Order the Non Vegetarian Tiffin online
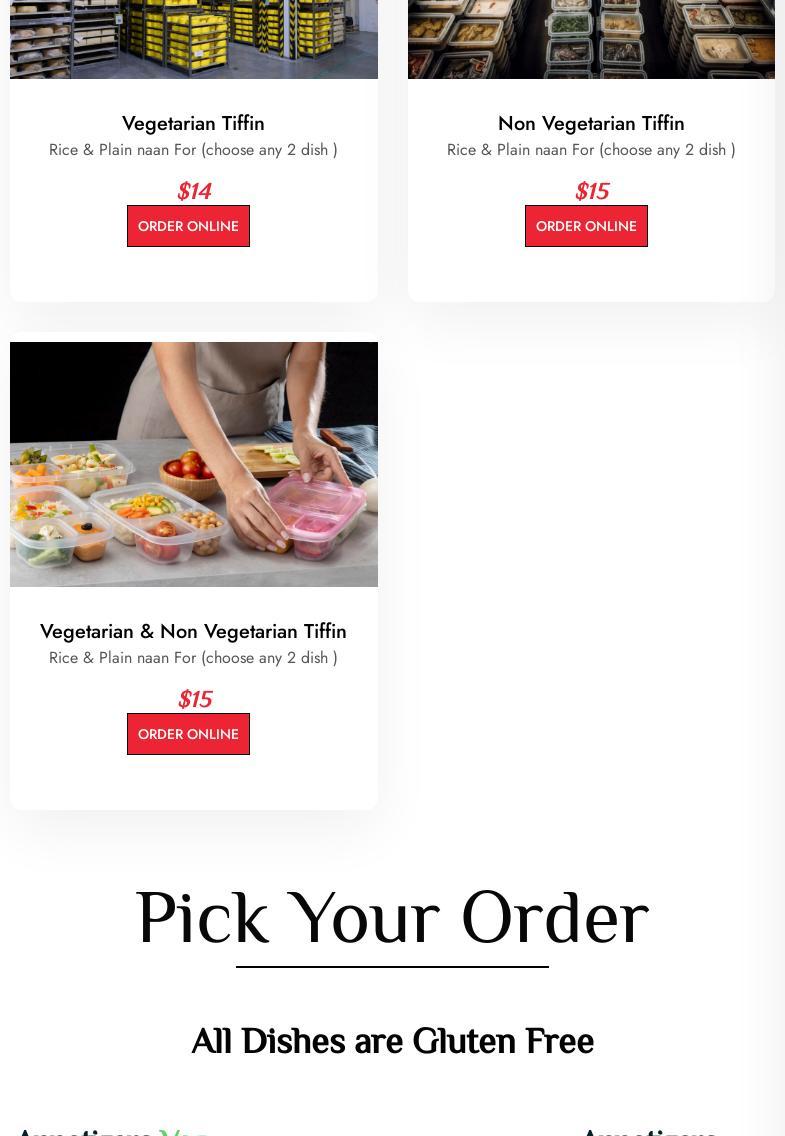 tap(586, 226)
